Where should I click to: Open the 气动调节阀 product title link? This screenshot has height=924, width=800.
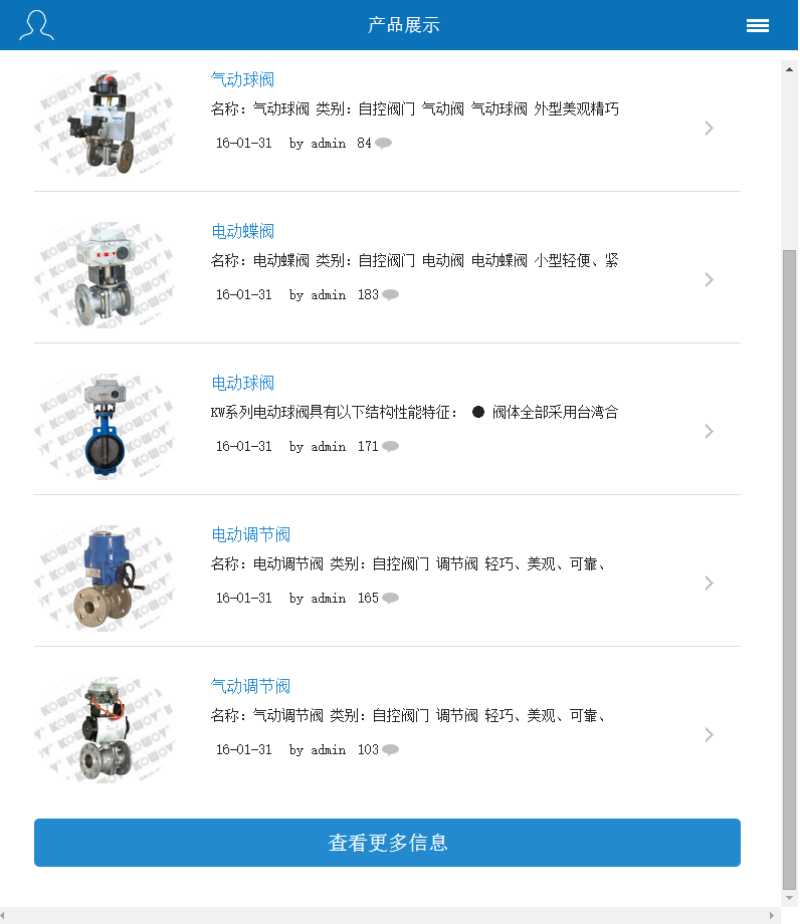point(250,686)
